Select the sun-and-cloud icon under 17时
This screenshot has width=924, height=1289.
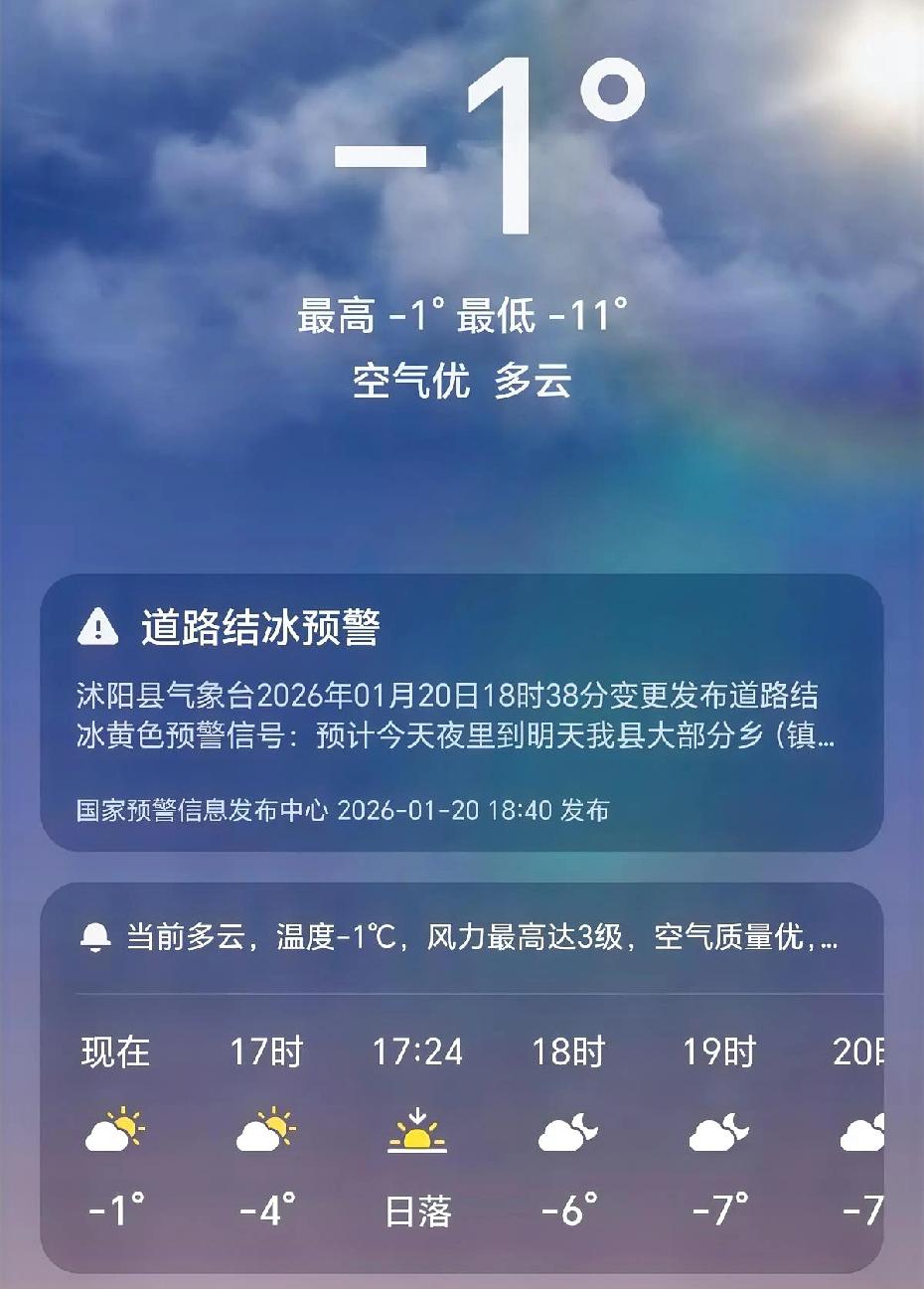266,1131
